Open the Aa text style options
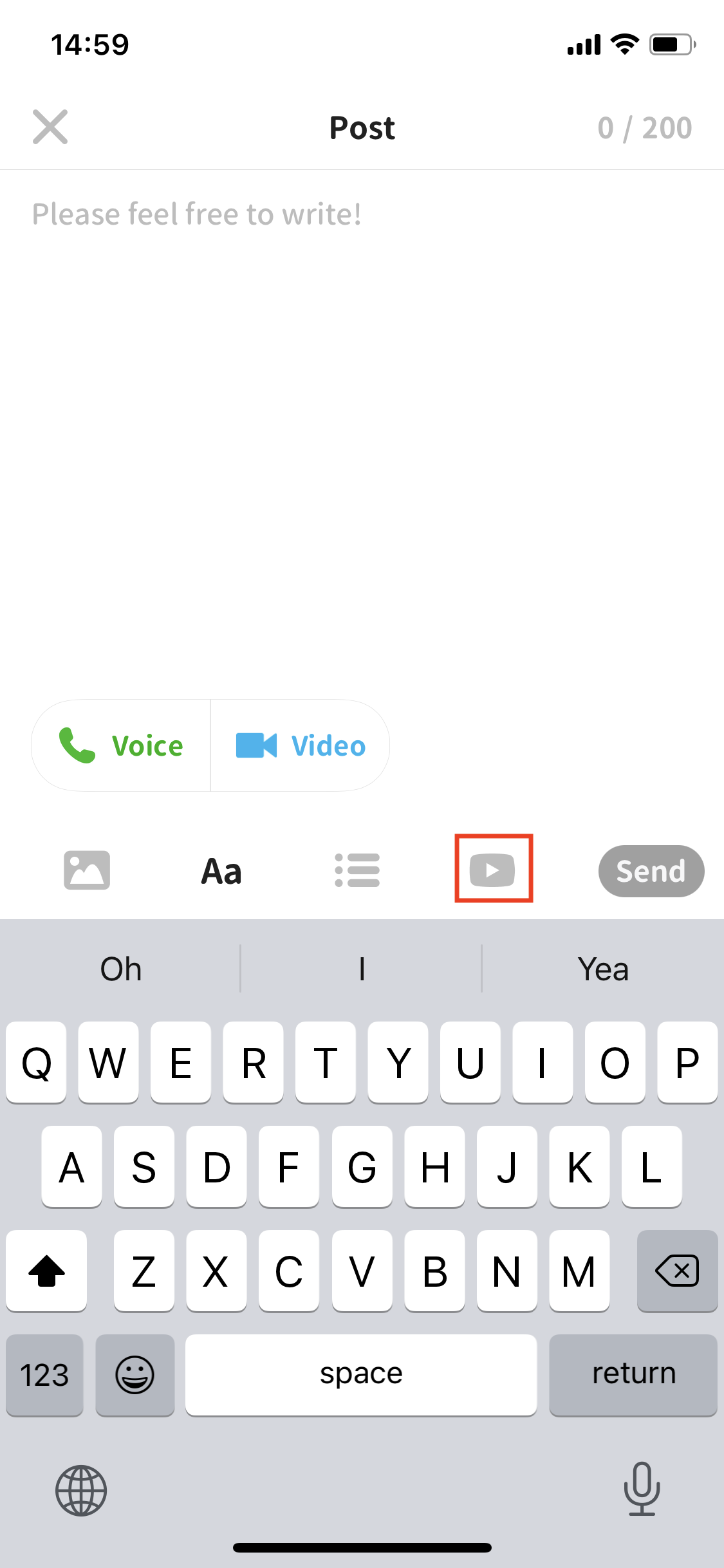Viewport: 724px width, 1568px height. tap(221, 871)
